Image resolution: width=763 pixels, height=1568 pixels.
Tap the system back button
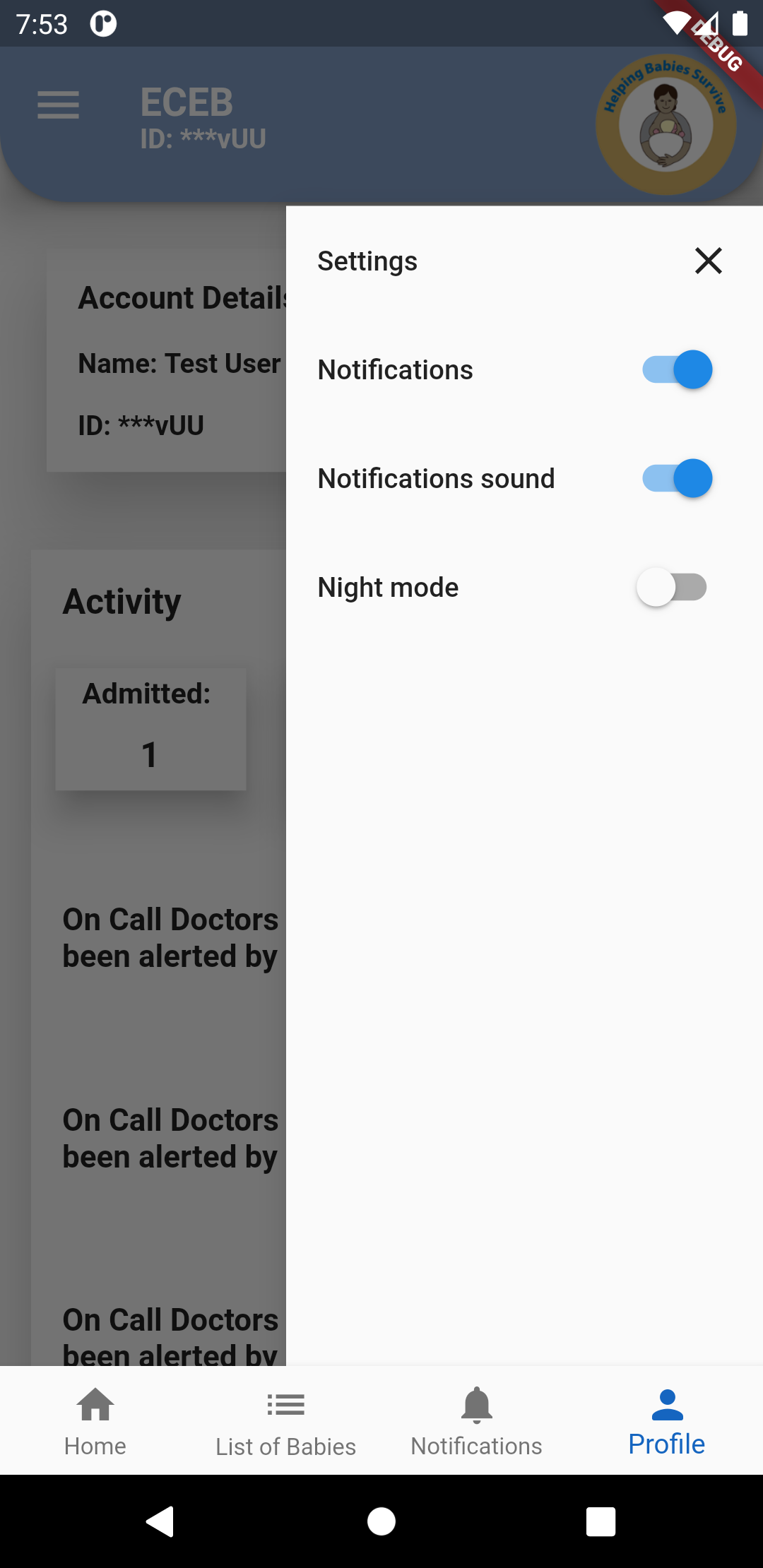click(x=160, y=1521)
